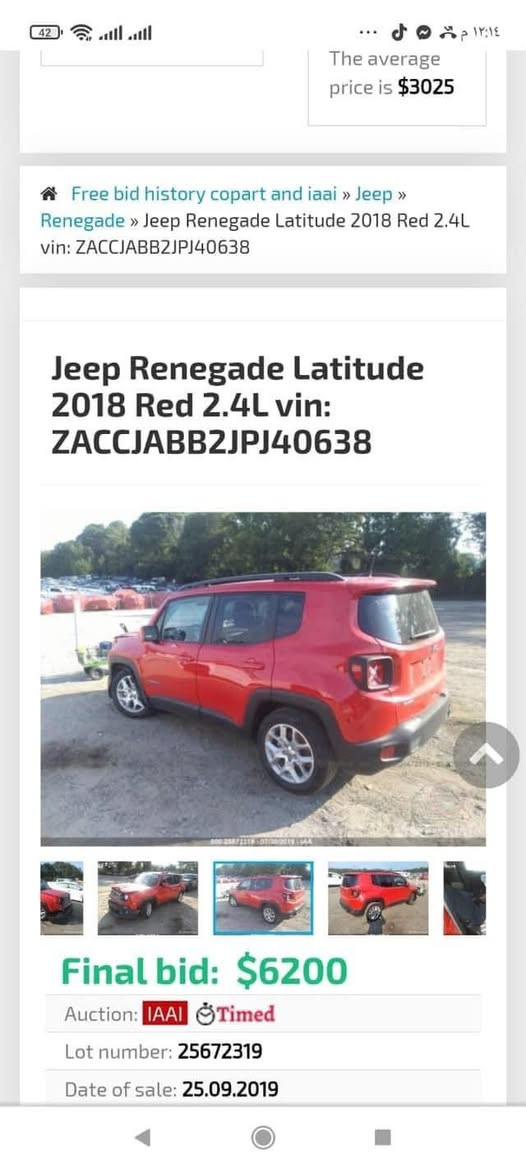This screenshot has height=1169, width=526.
Task: Tap the scroll-to-top arrow button
Action: [486, 754]
